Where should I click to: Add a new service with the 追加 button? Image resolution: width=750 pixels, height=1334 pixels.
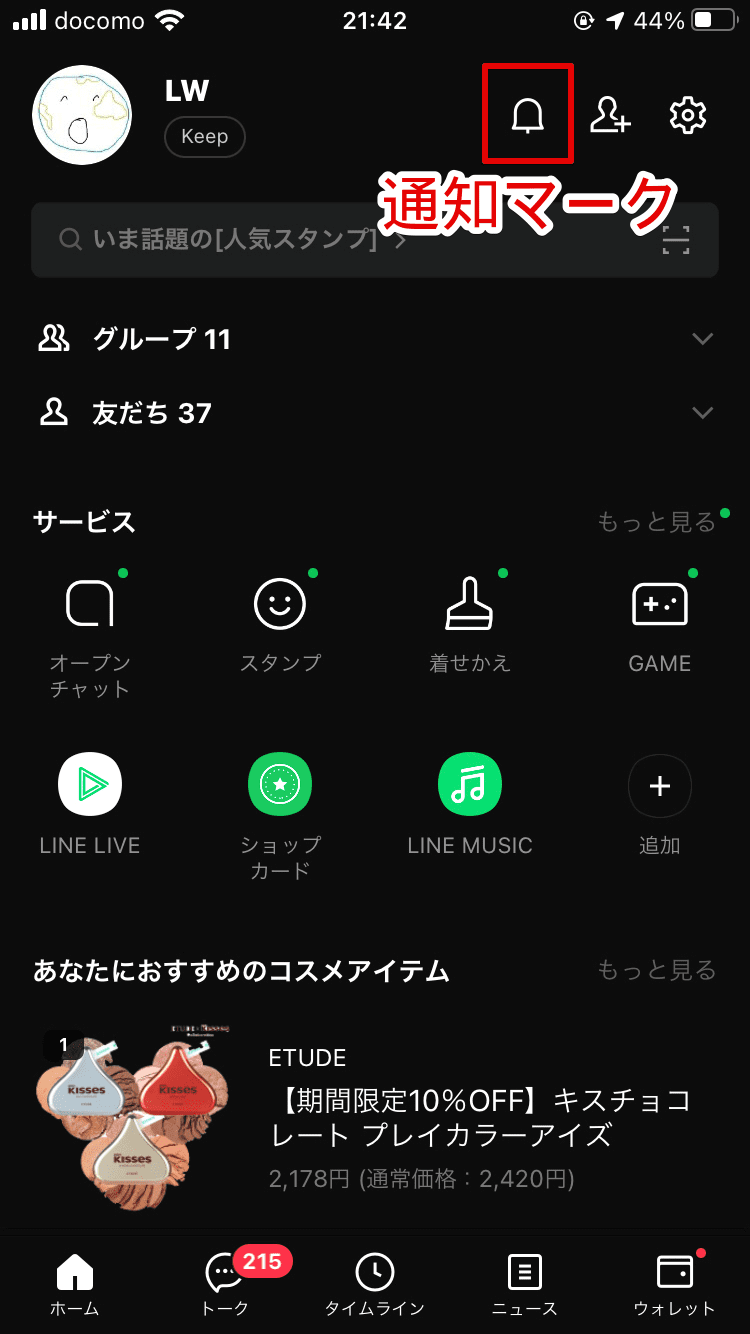coord(660,786)
